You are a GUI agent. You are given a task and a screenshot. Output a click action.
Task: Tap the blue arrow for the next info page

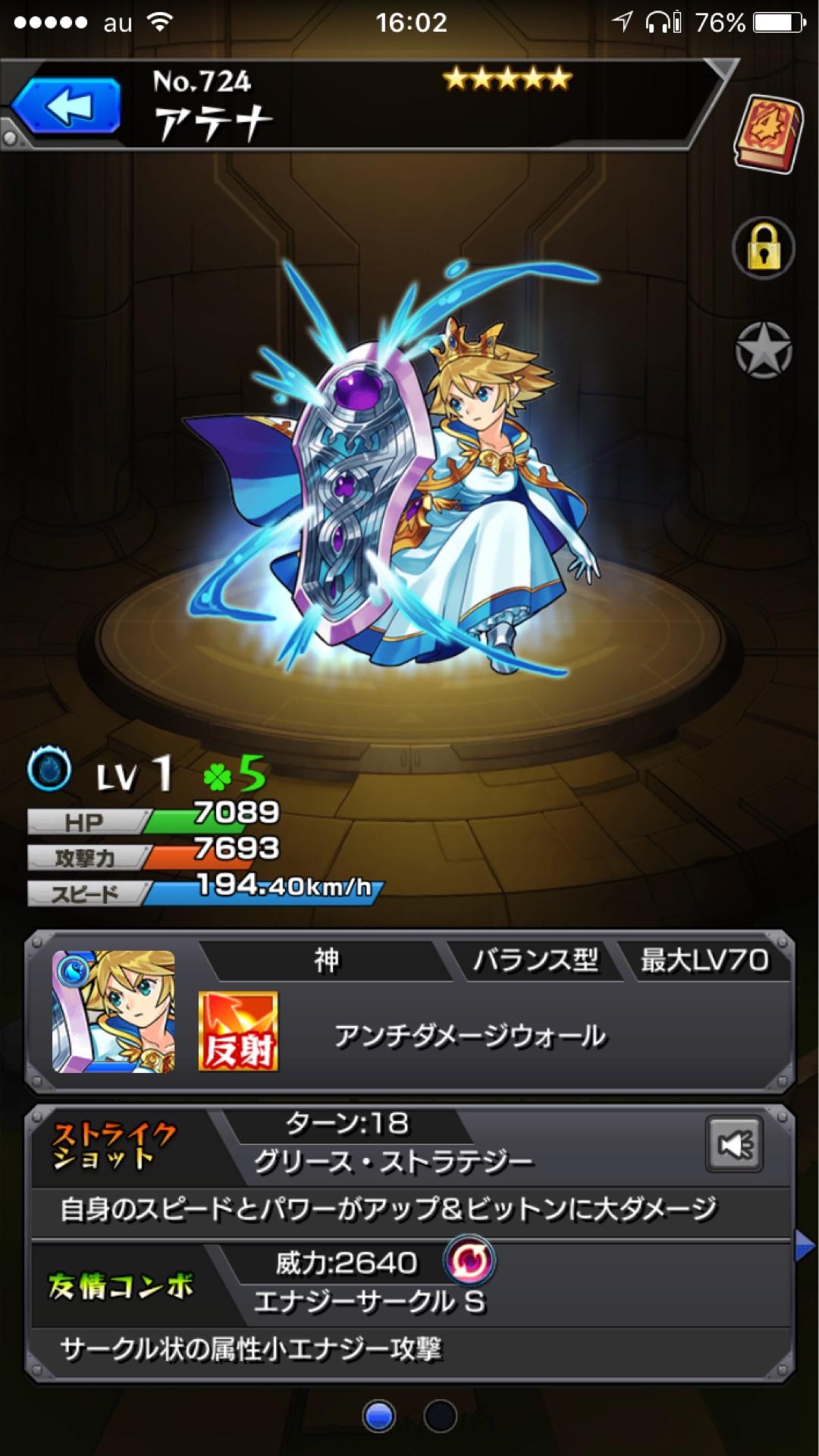click(804, 1246)
